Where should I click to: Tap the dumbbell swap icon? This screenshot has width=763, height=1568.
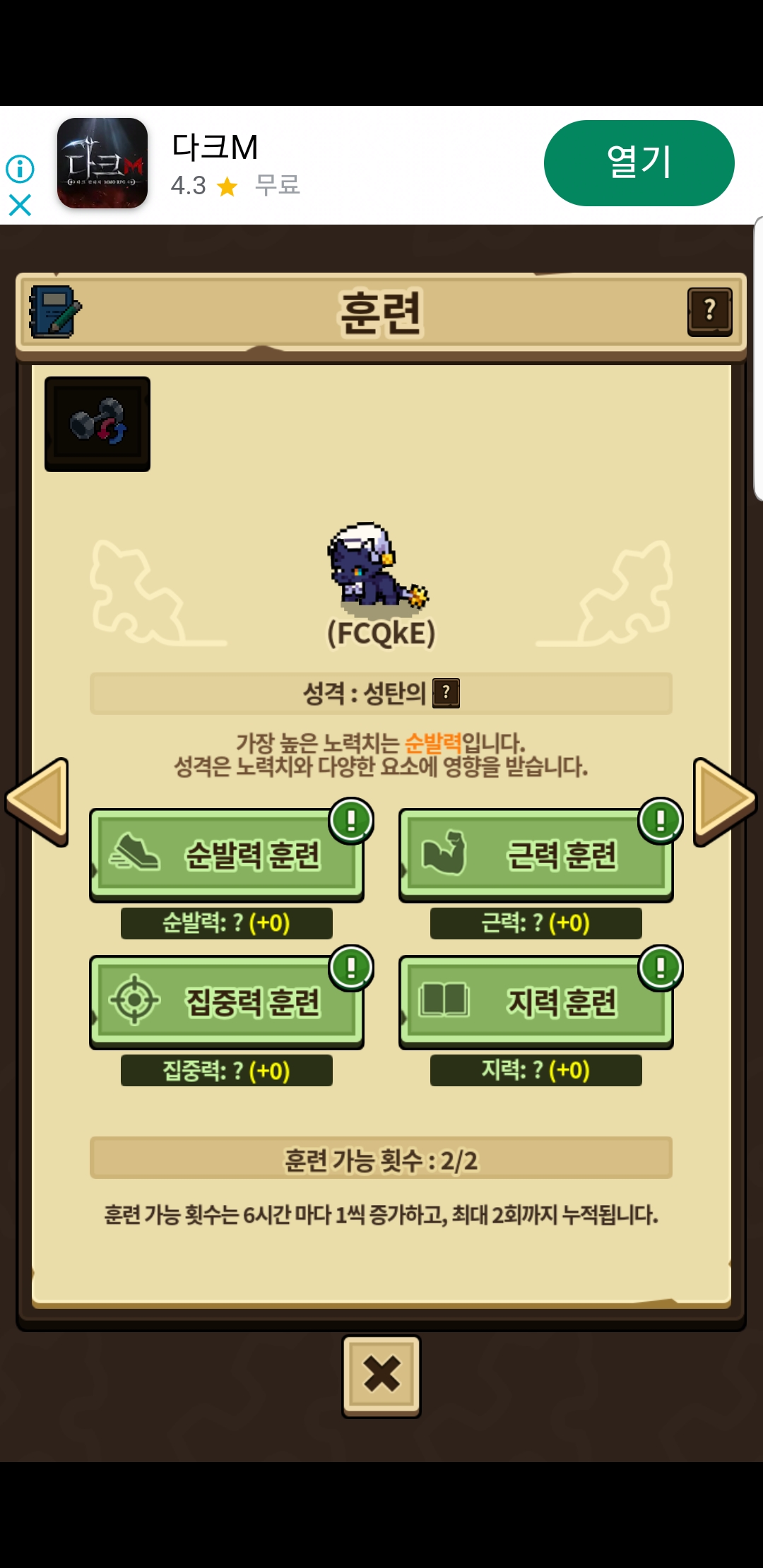pyautogui.click(x=97, y=424)
